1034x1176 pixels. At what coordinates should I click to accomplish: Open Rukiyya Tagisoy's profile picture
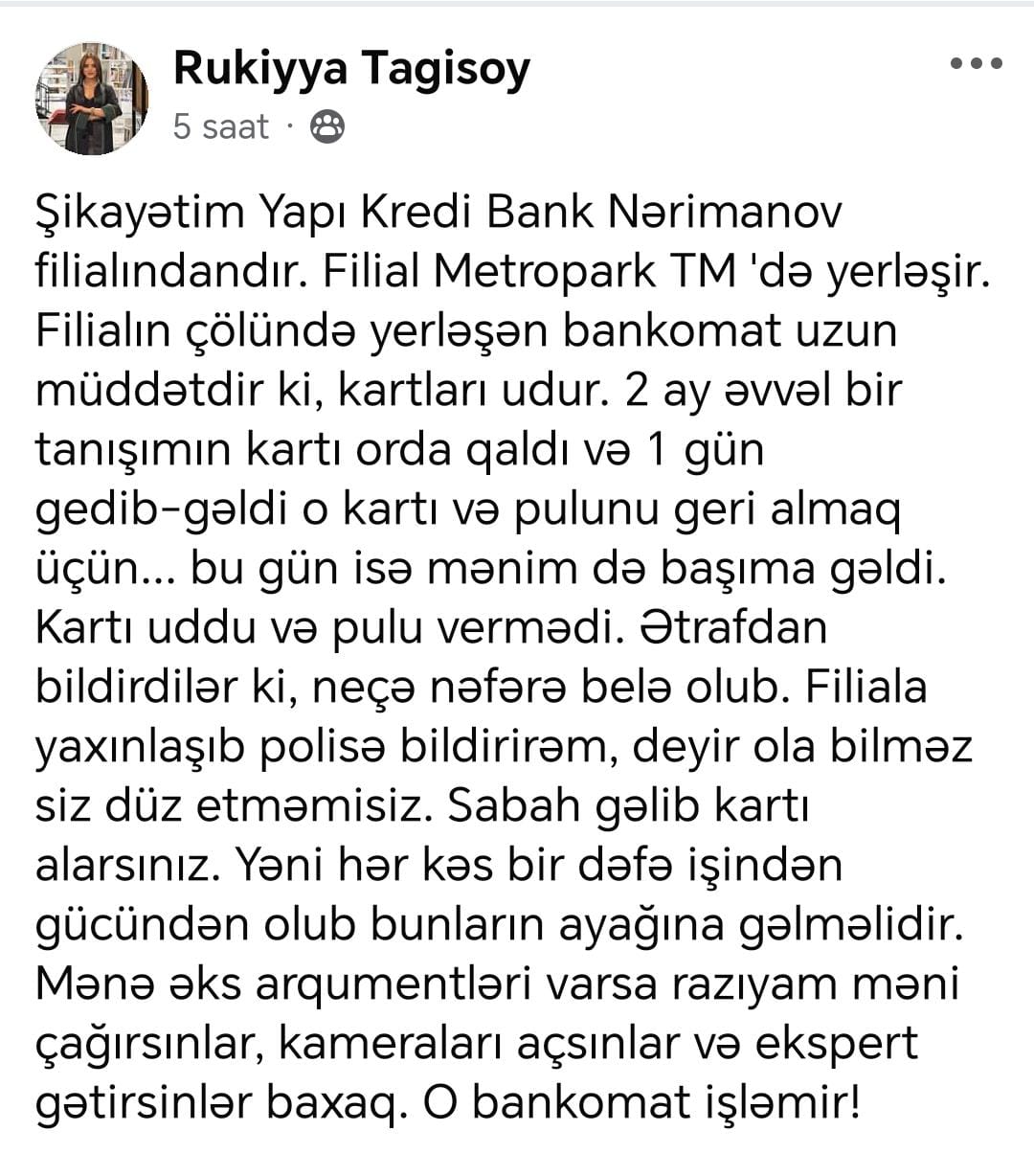click(92, 99)
